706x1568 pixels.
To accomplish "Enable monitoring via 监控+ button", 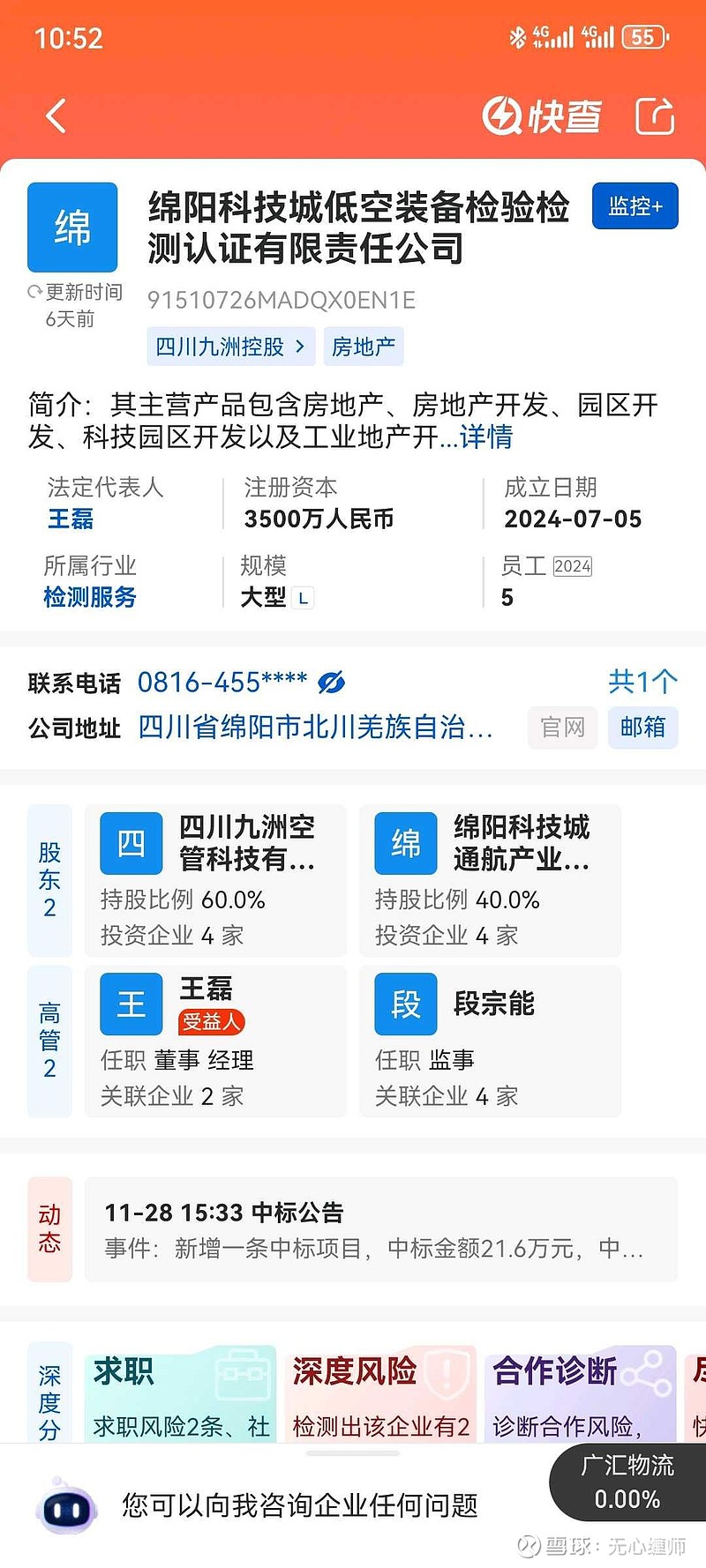I will tap(635, 205).
